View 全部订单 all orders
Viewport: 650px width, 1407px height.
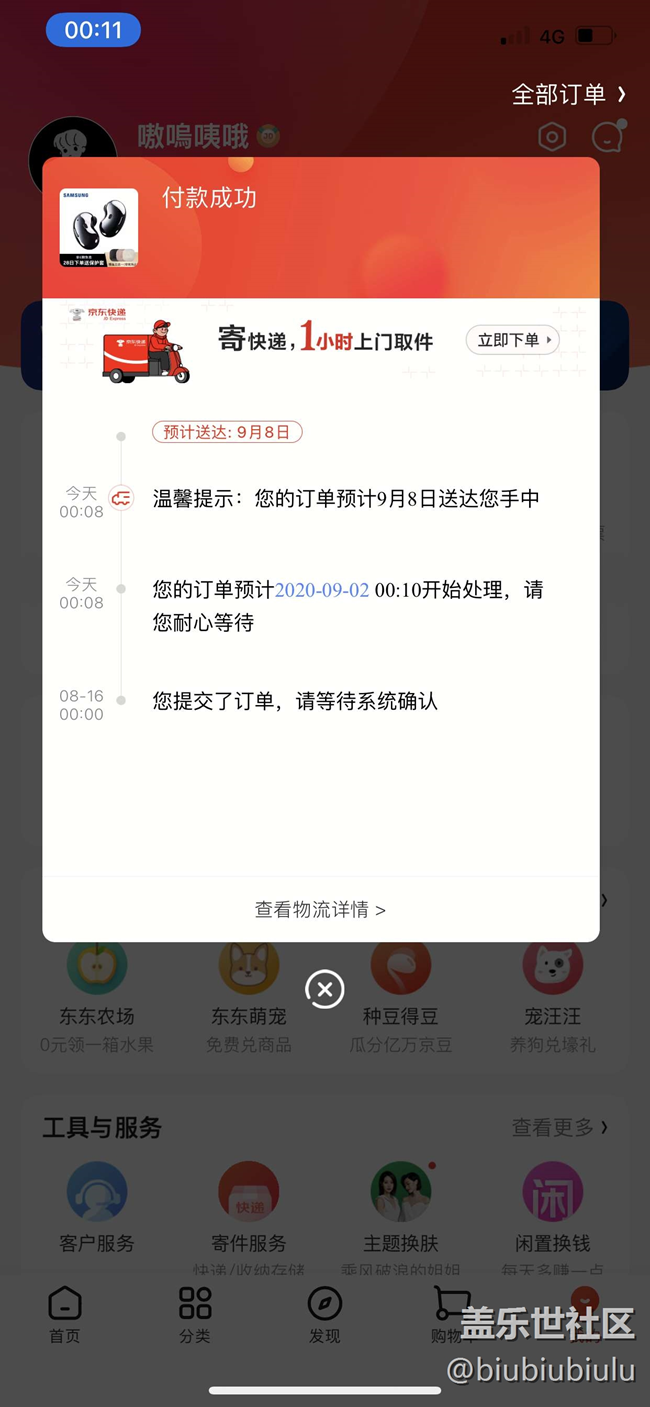[568, 94]
